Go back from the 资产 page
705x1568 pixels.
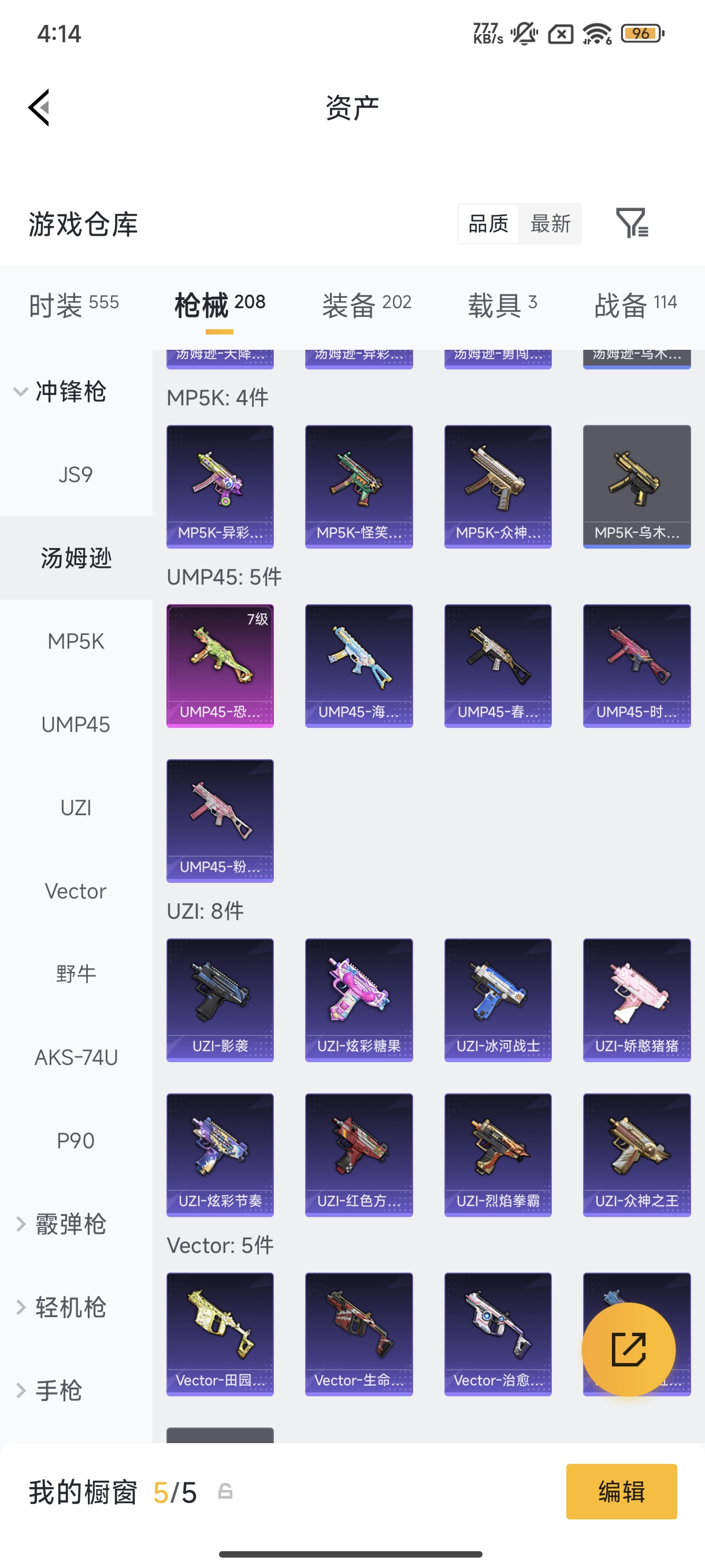point(39,108)
